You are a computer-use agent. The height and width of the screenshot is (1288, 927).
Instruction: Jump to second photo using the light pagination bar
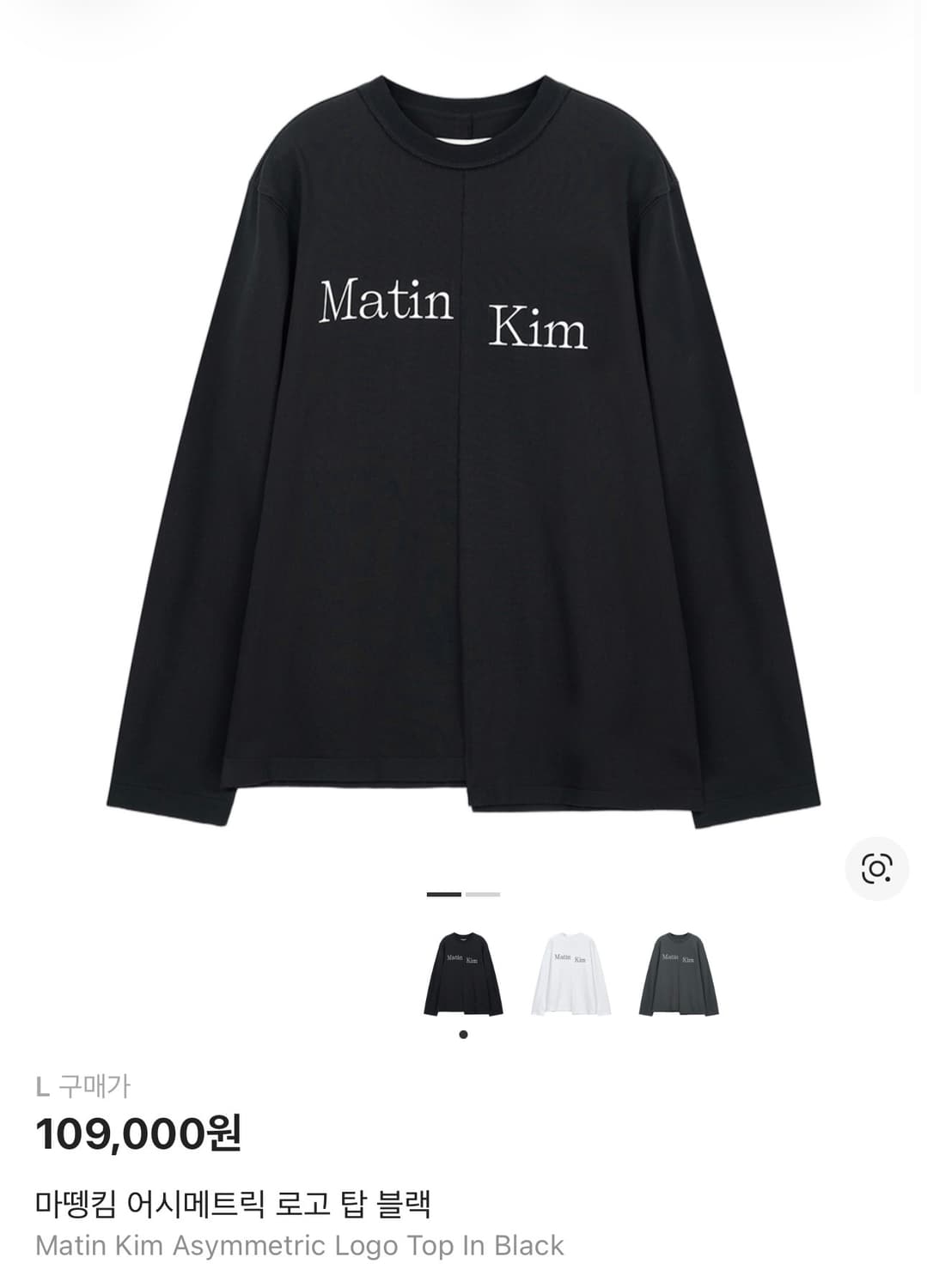[x=482, y=896]
